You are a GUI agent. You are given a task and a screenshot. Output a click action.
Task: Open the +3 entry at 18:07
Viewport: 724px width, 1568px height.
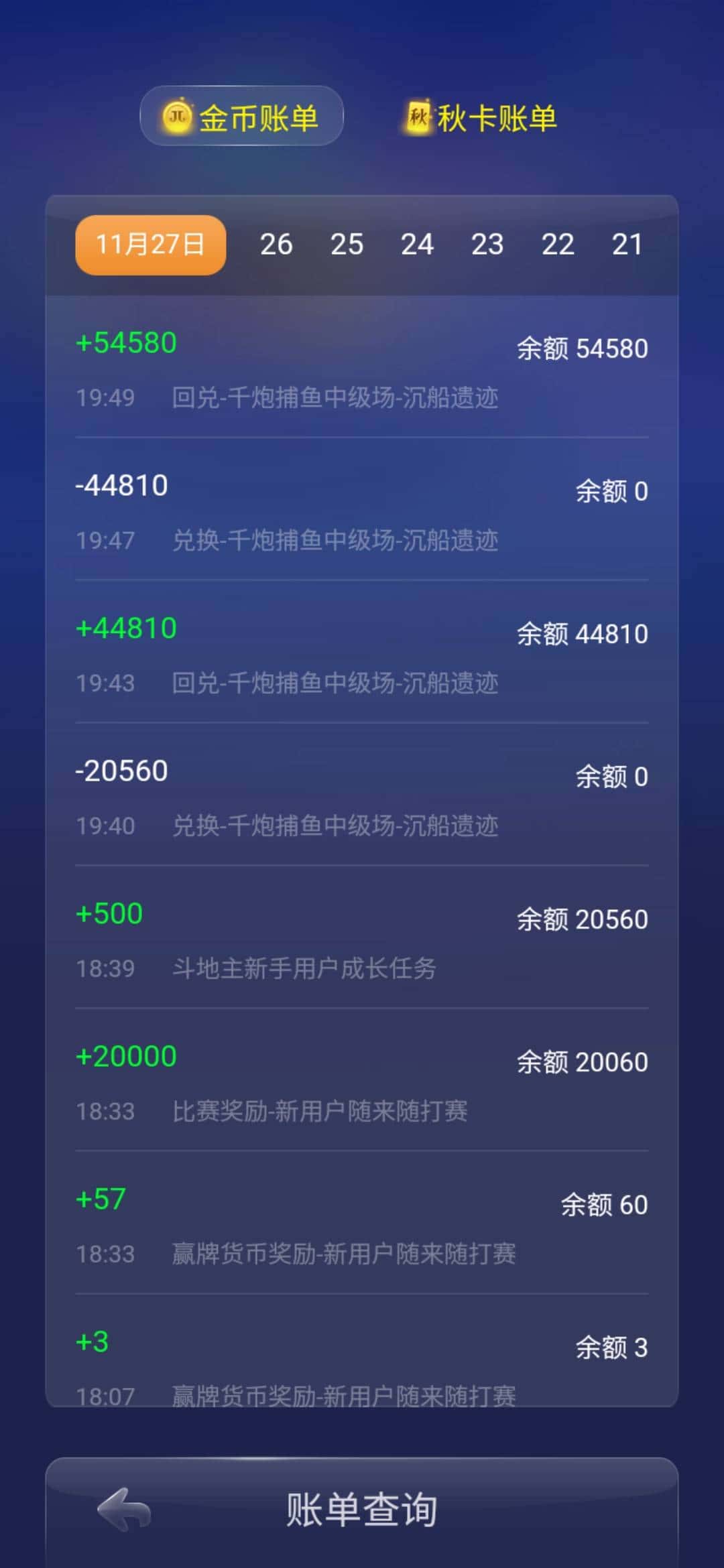[362, 1367]
